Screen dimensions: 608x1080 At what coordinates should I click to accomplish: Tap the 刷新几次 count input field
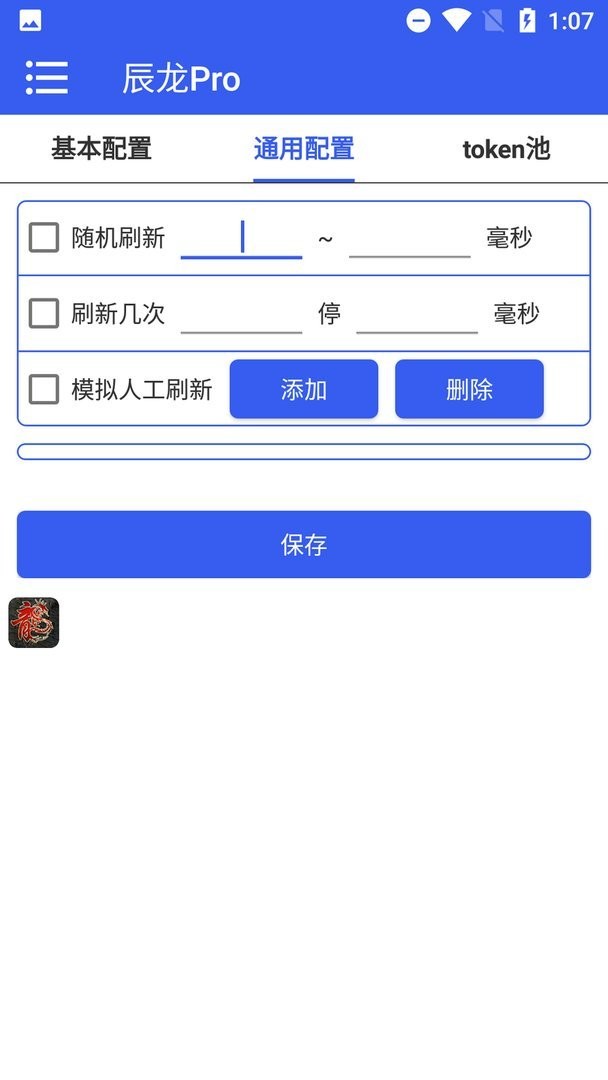241,314
